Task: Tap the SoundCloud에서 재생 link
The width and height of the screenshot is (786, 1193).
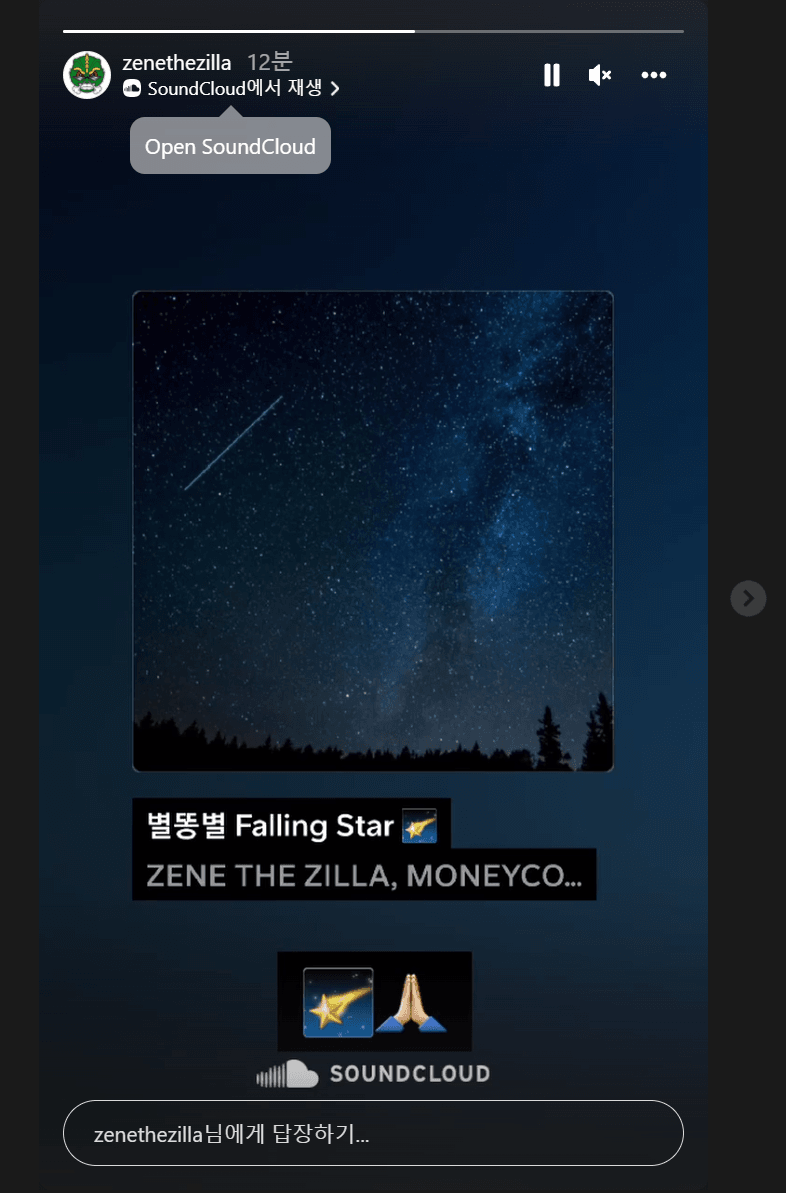Action: [232, 88]
